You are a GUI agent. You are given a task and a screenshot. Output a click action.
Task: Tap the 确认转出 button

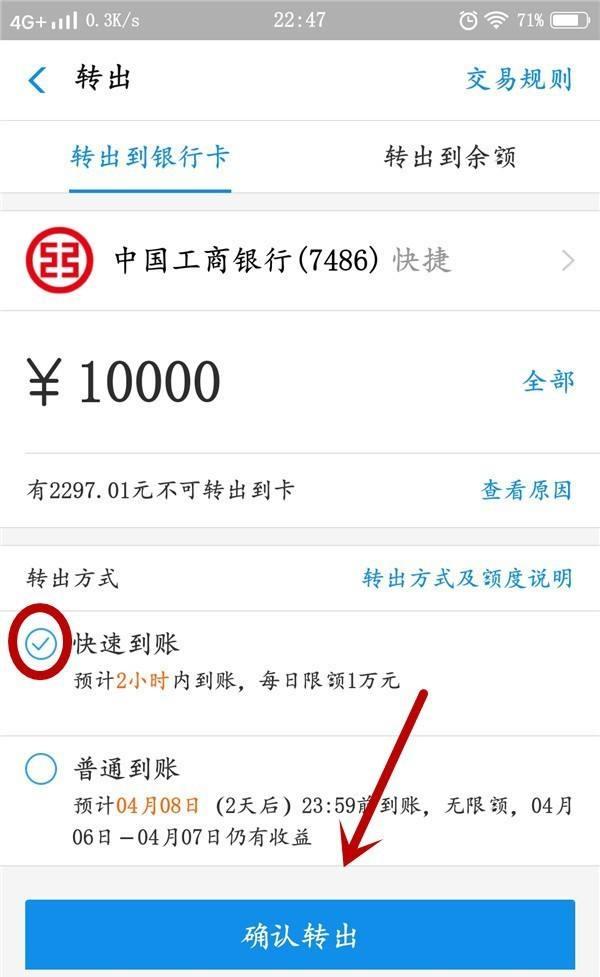tap(300, 937)
